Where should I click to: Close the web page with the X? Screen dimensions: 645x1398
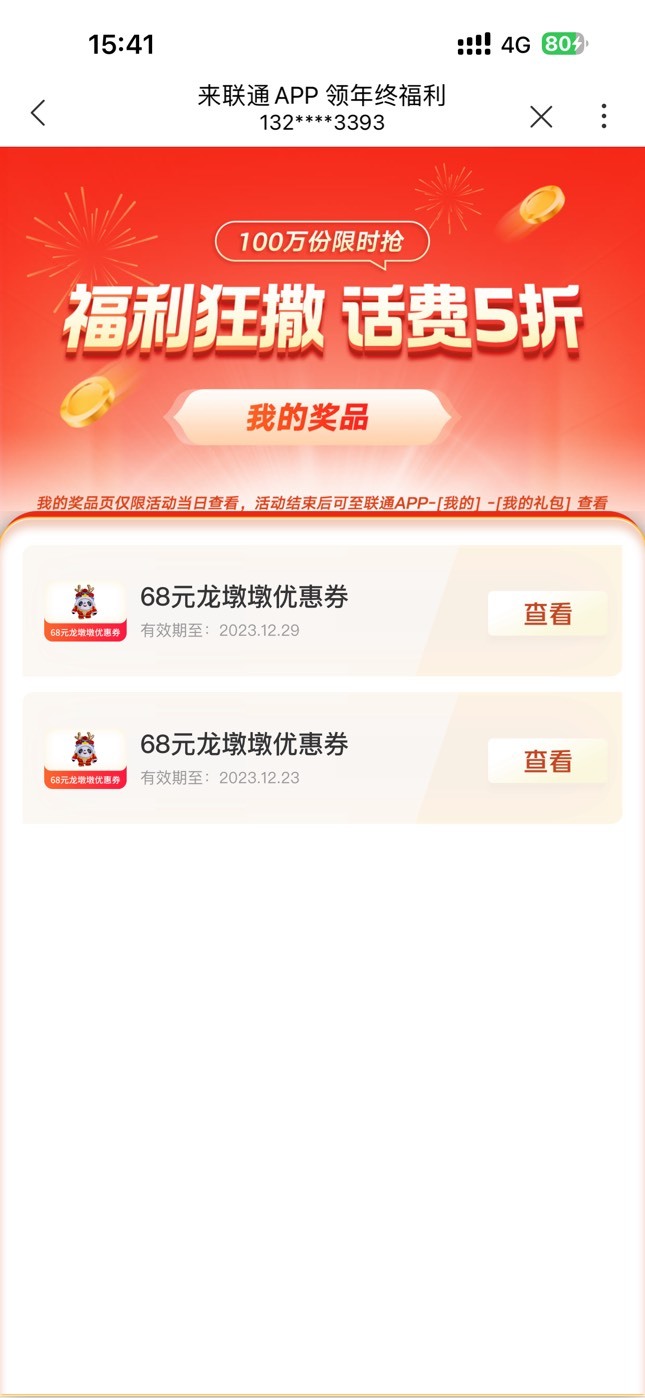coord(541,116)
